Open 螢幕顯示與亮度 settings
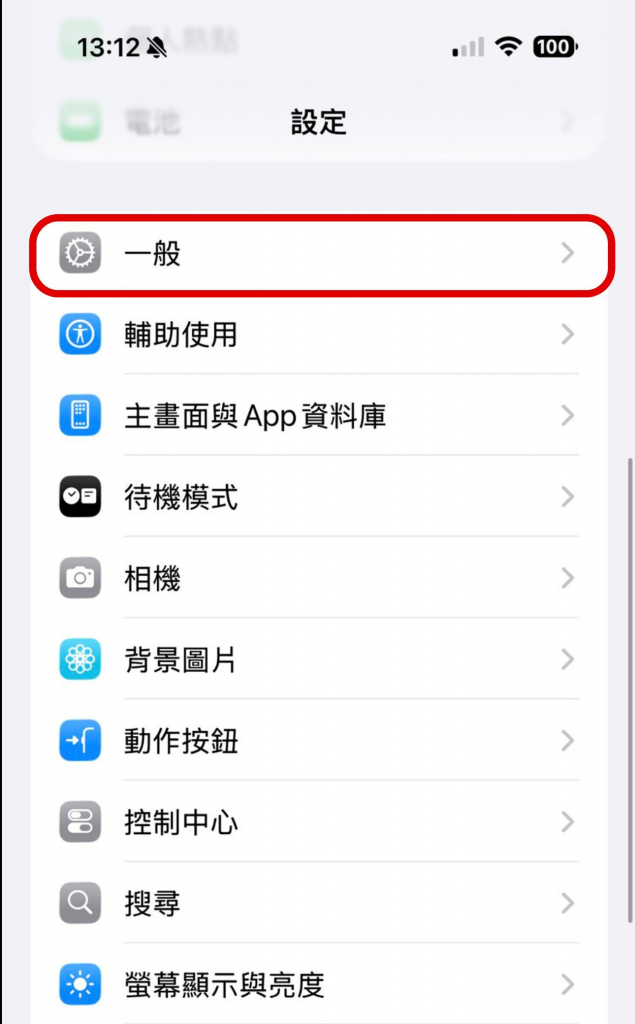 320,985
